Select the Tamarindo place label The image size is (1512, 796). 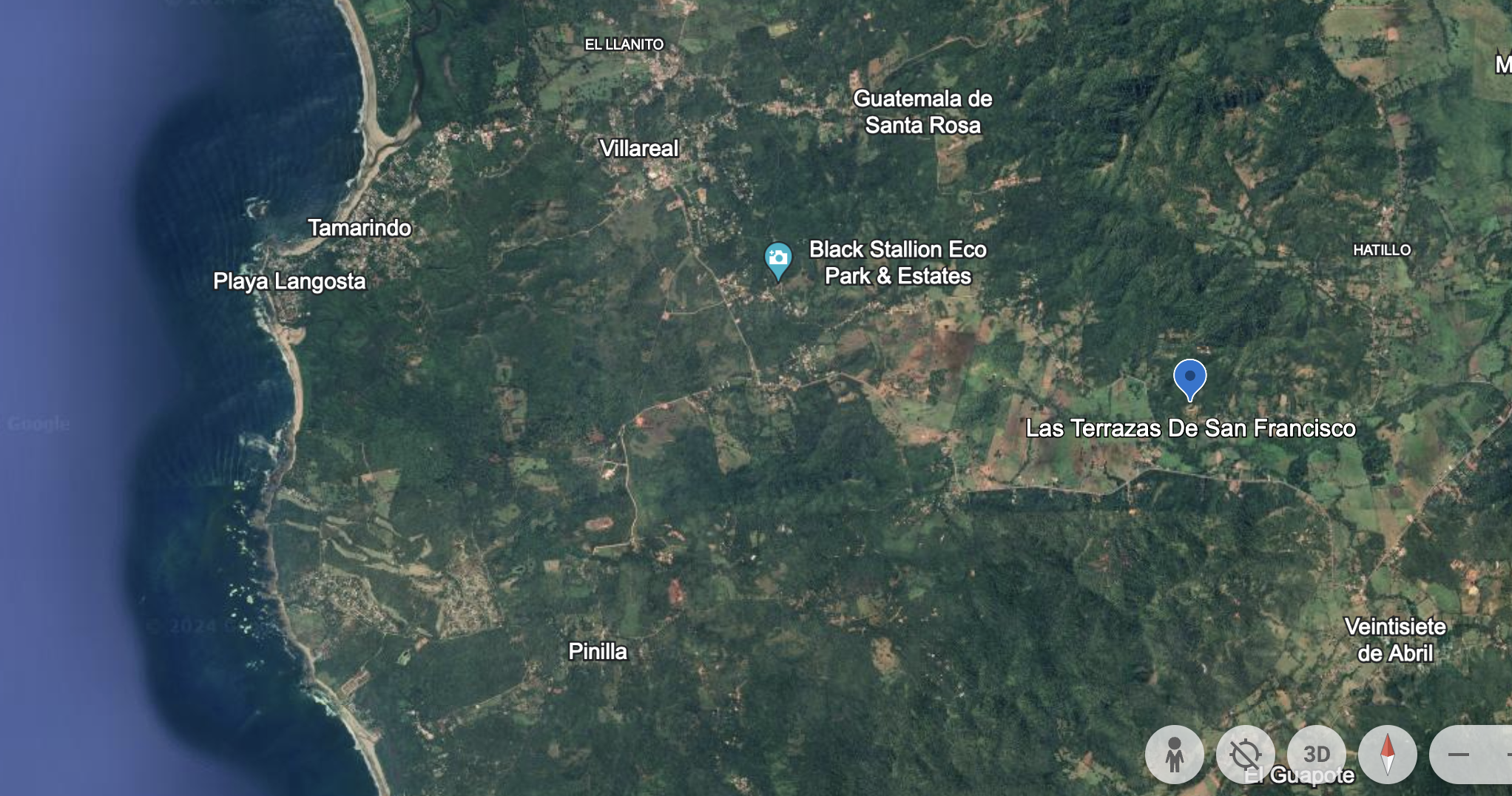coord(360,228)
